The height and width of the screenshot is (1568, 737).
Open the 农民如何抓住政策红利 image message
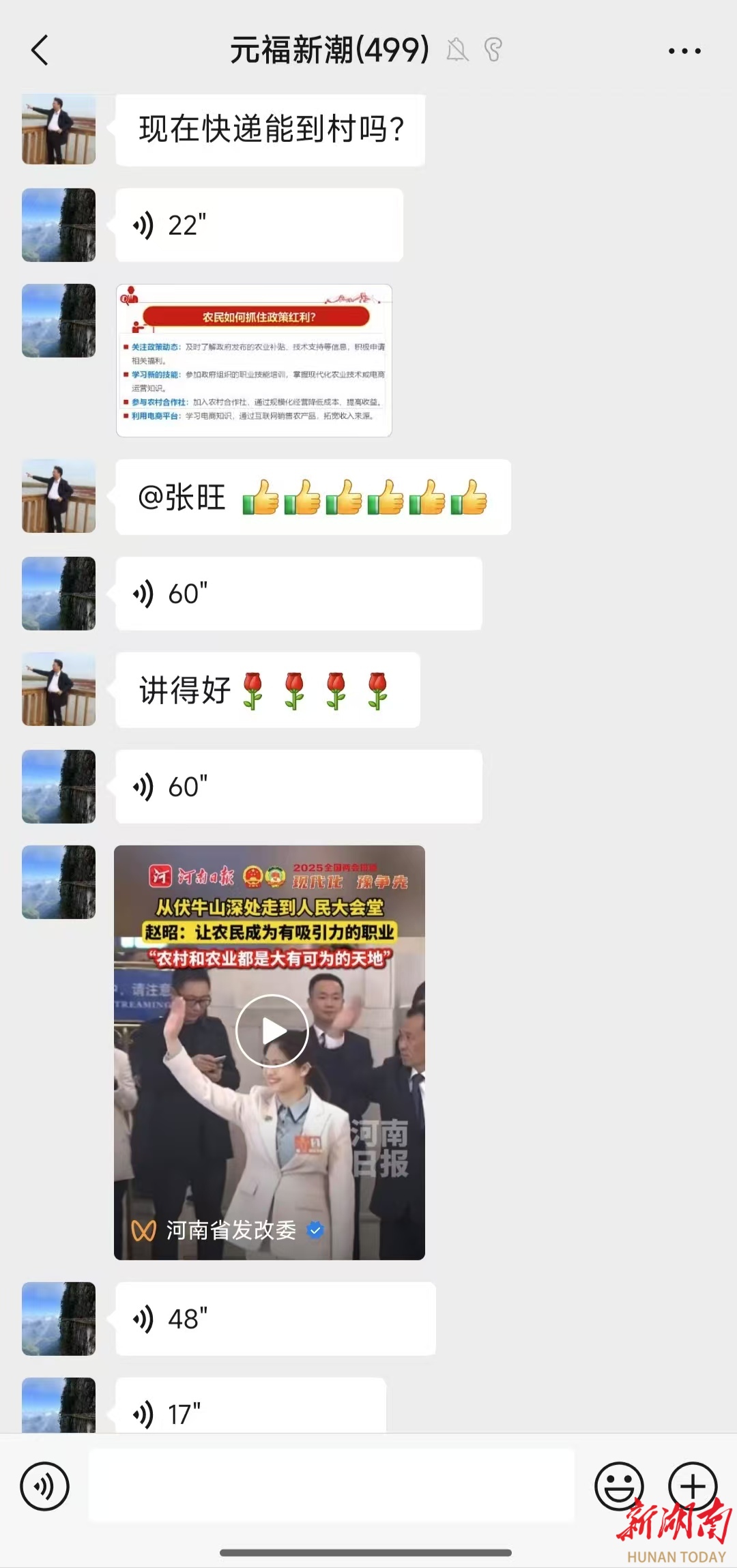coord(254,360)
